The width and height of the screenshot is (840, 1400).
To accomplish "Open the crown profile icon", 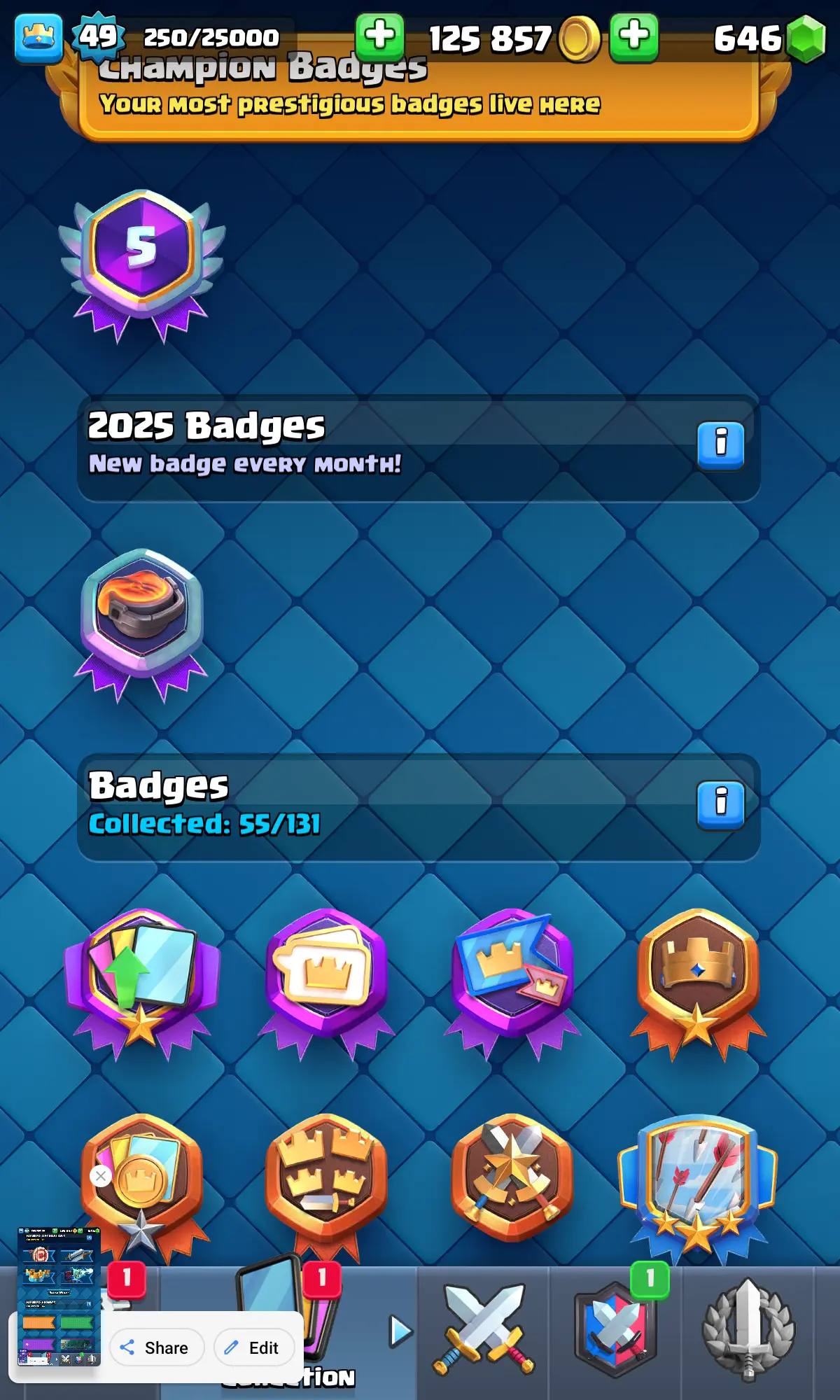I will click(38, 38).
